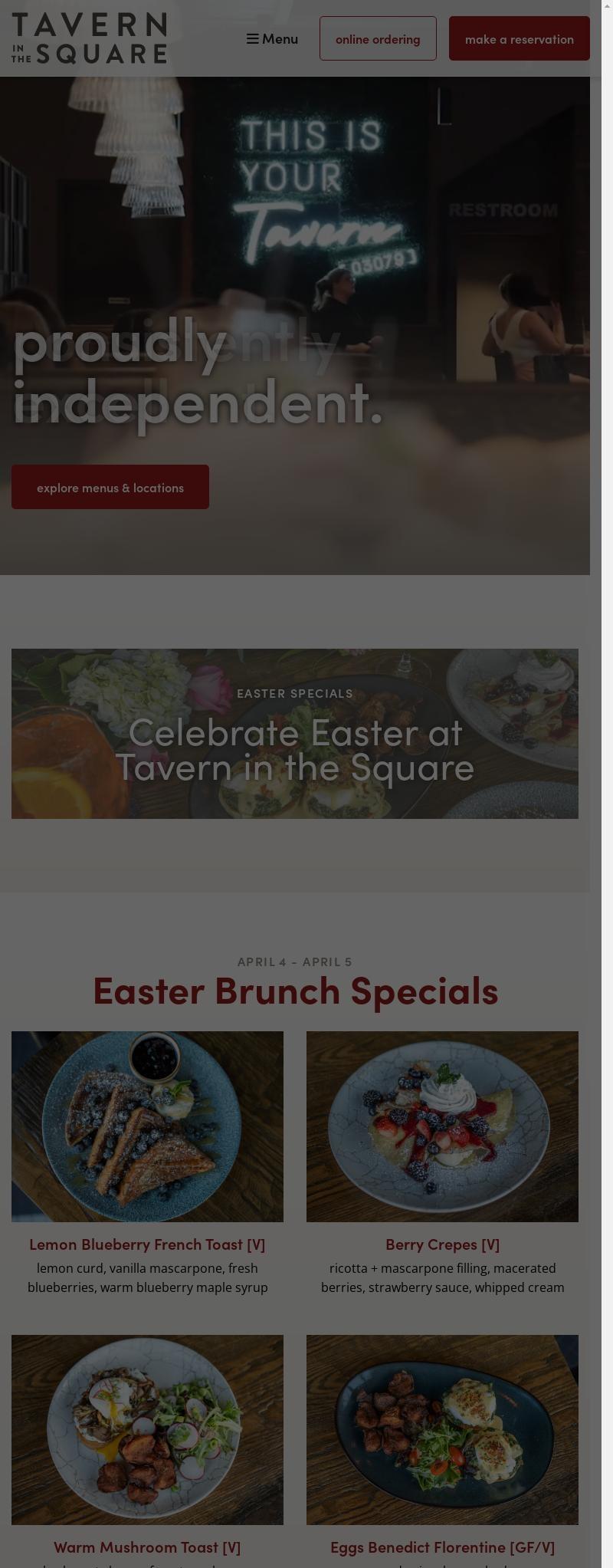Click the Easter Brunch Specials heading
This screenshot has width=613, height=1568.
coord(295,990)
